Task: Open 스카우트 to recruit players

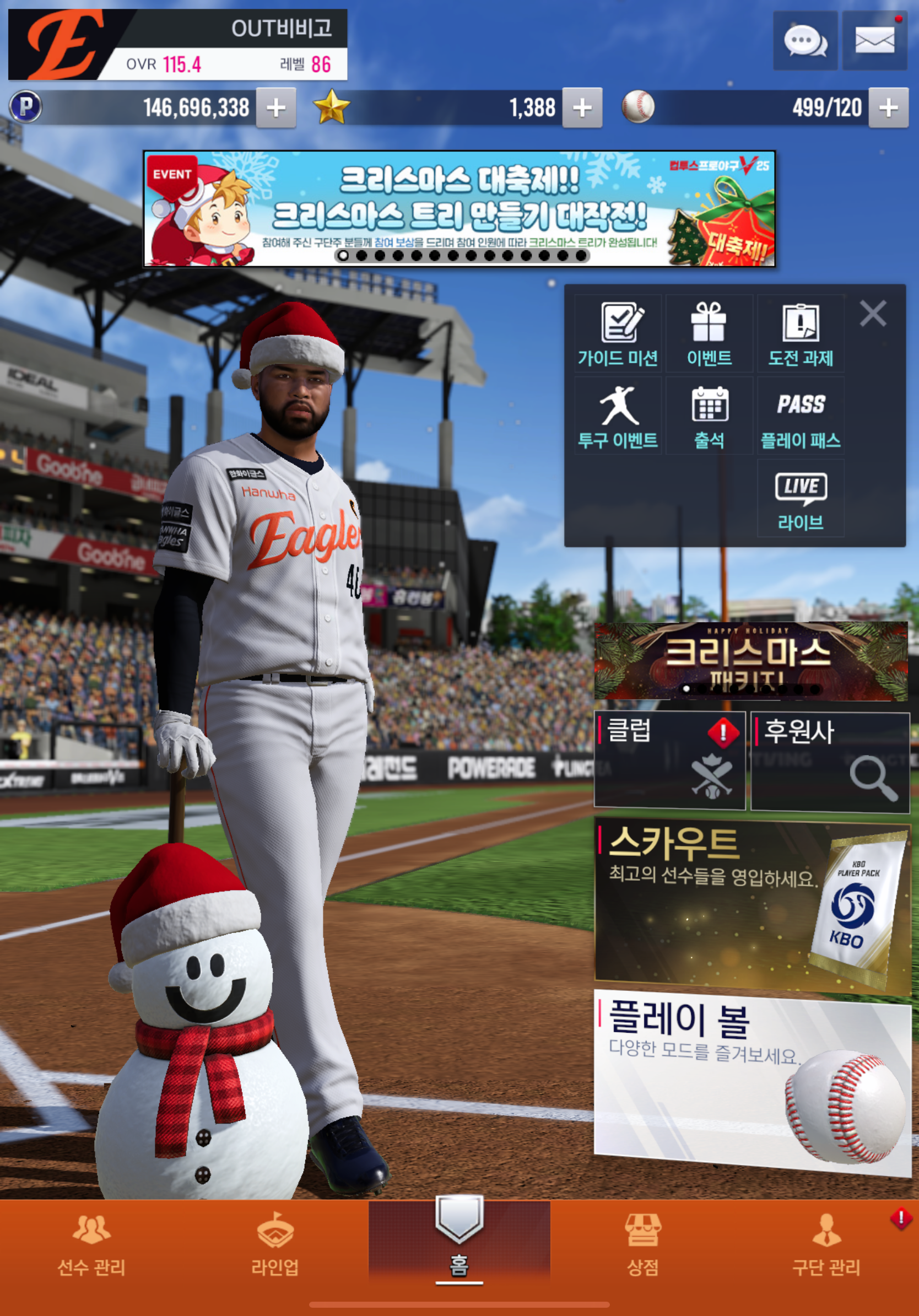Action: pos(752,905)
